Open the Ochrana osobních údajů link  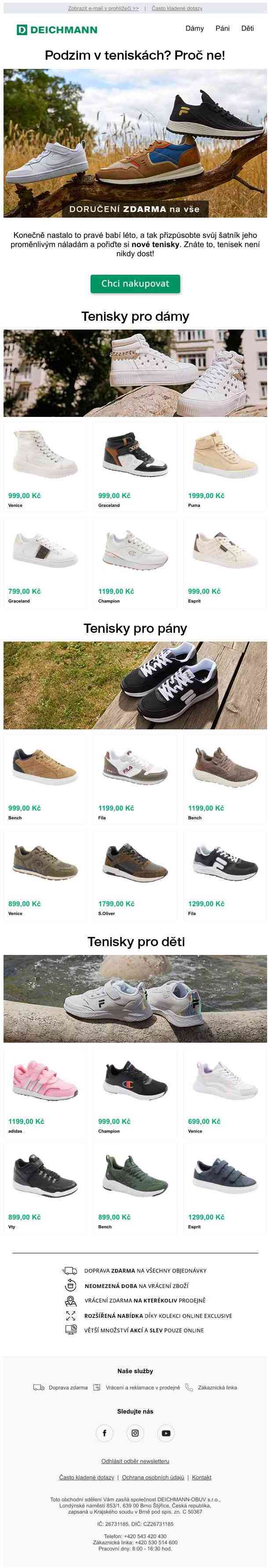pyautogui.click(x=153, y=1477)
